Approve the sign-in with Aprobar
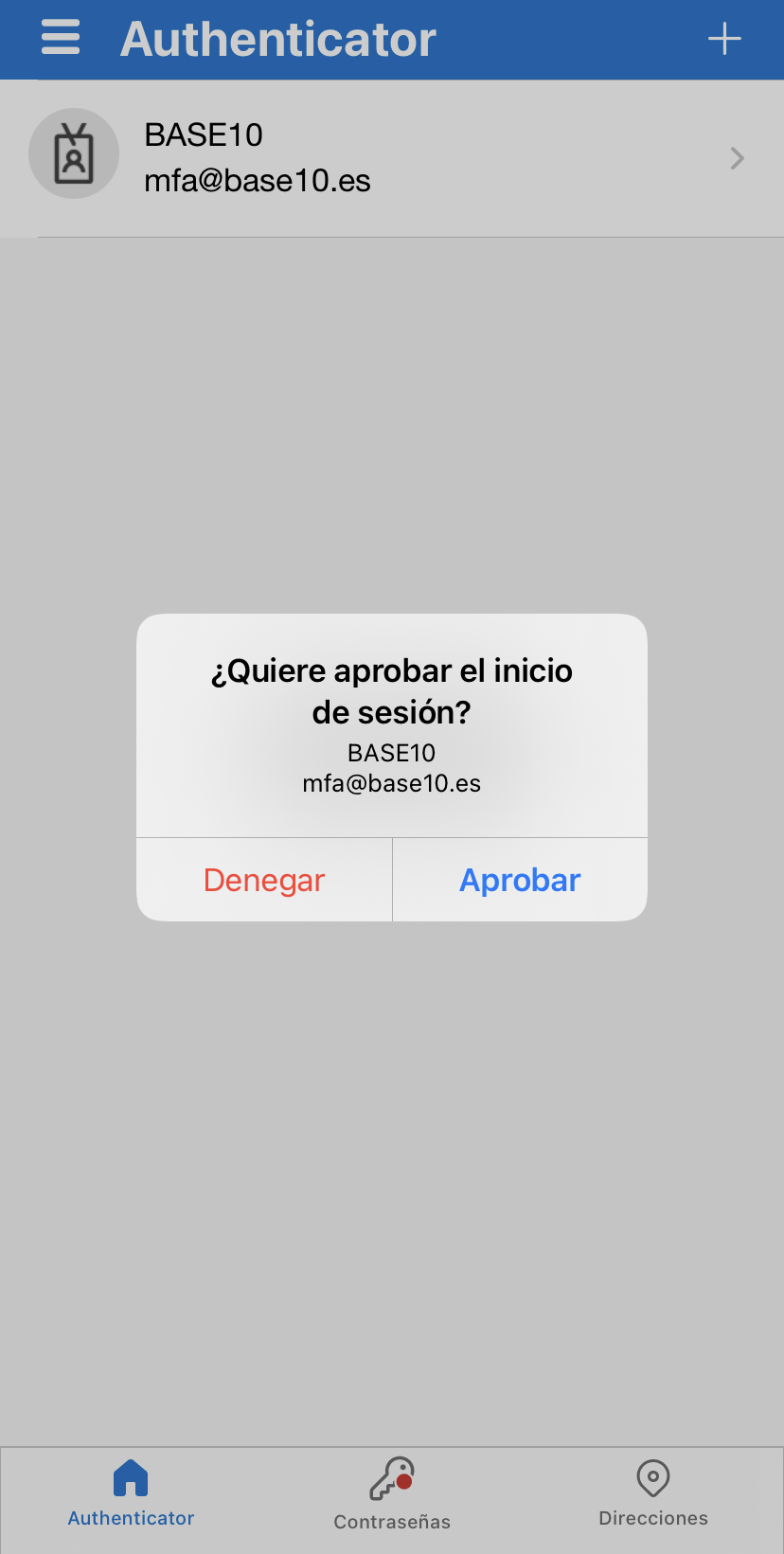Screen dimensions: 784x1554 [520, 880]
